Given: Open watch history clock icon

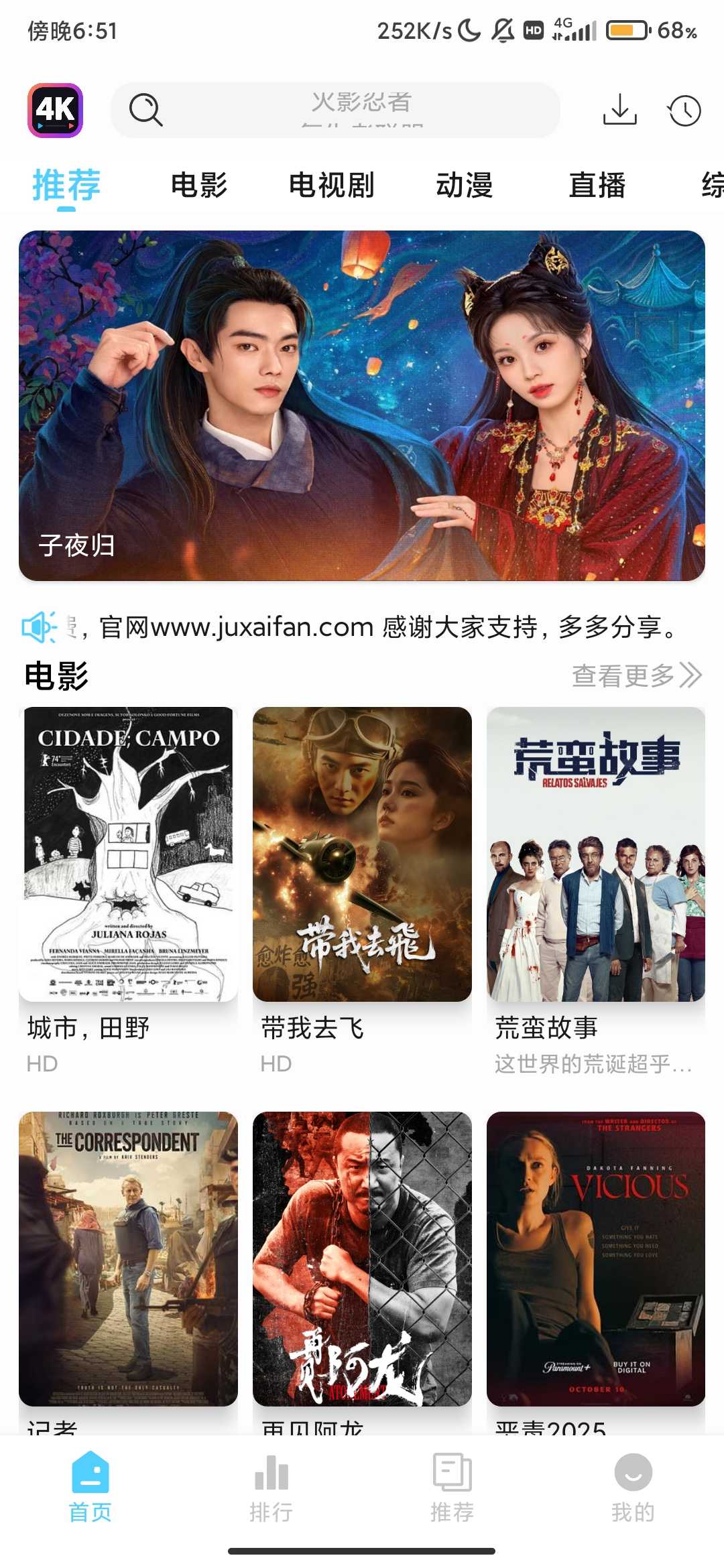Looking at the screenshot, I should point(684,111).
